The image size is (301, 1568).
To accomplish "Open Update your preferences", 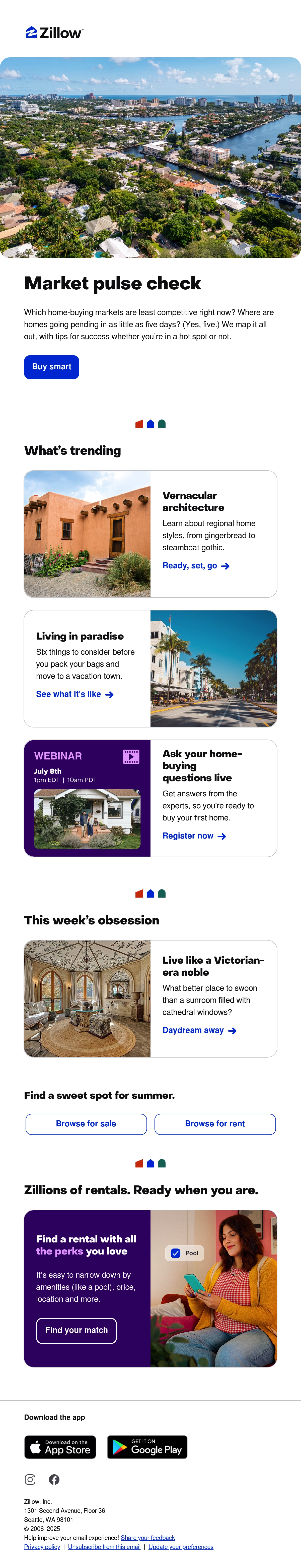I will click(181, 1547).
